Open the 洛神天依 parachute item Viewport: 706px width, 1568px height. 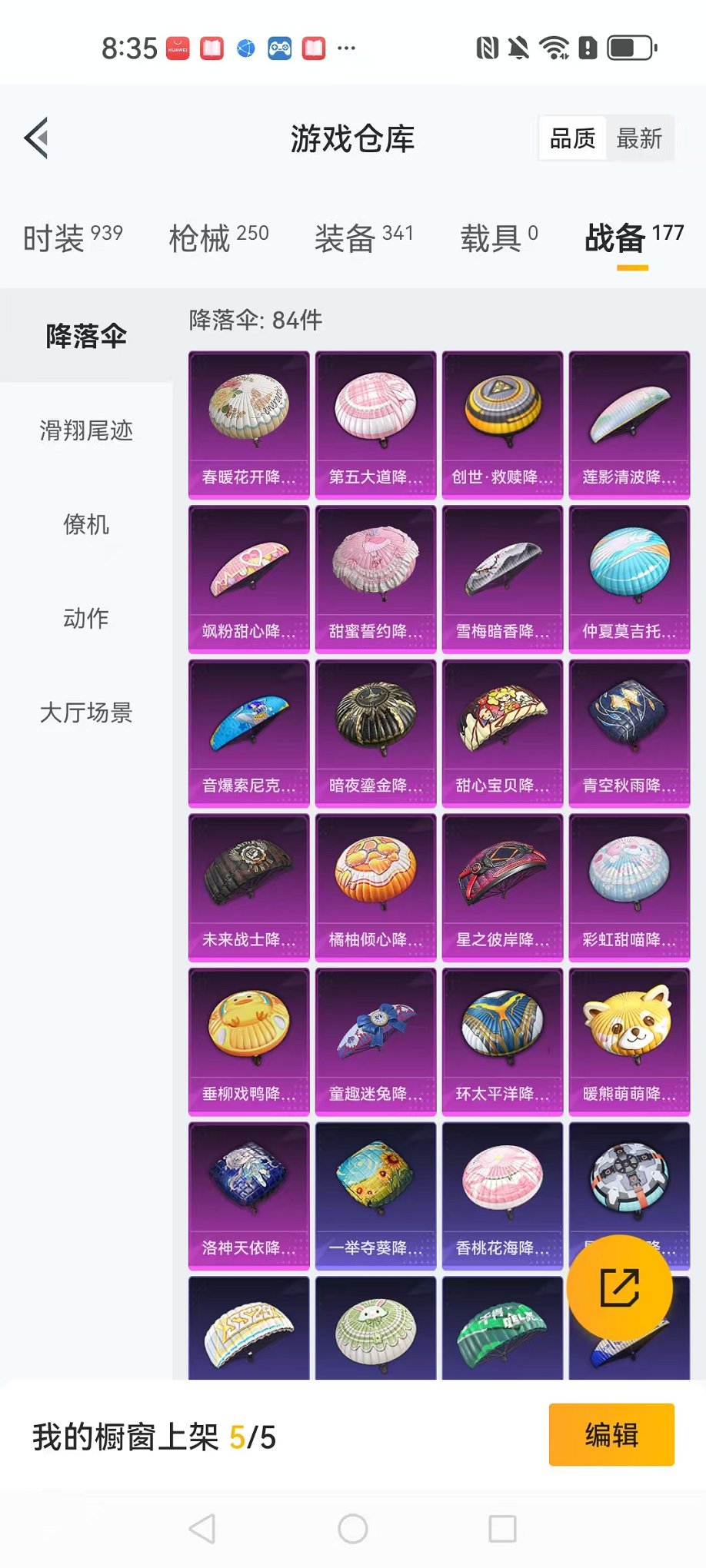[x=249, y=1196]
